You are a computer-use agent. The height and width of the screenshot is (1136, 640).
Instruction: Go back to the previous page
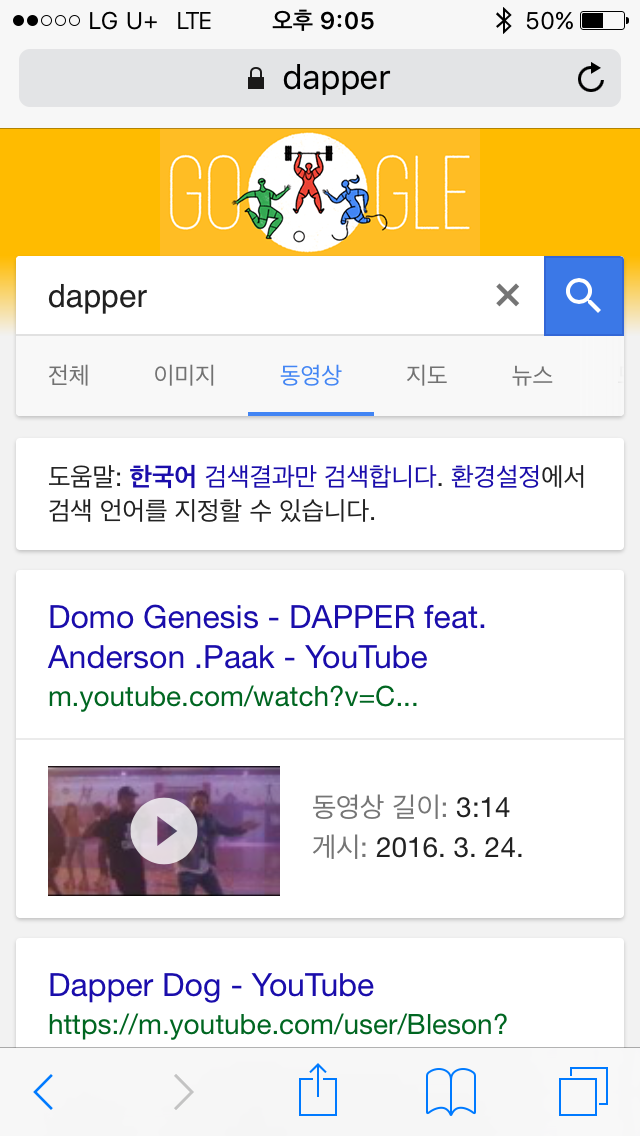point(43,1092)
